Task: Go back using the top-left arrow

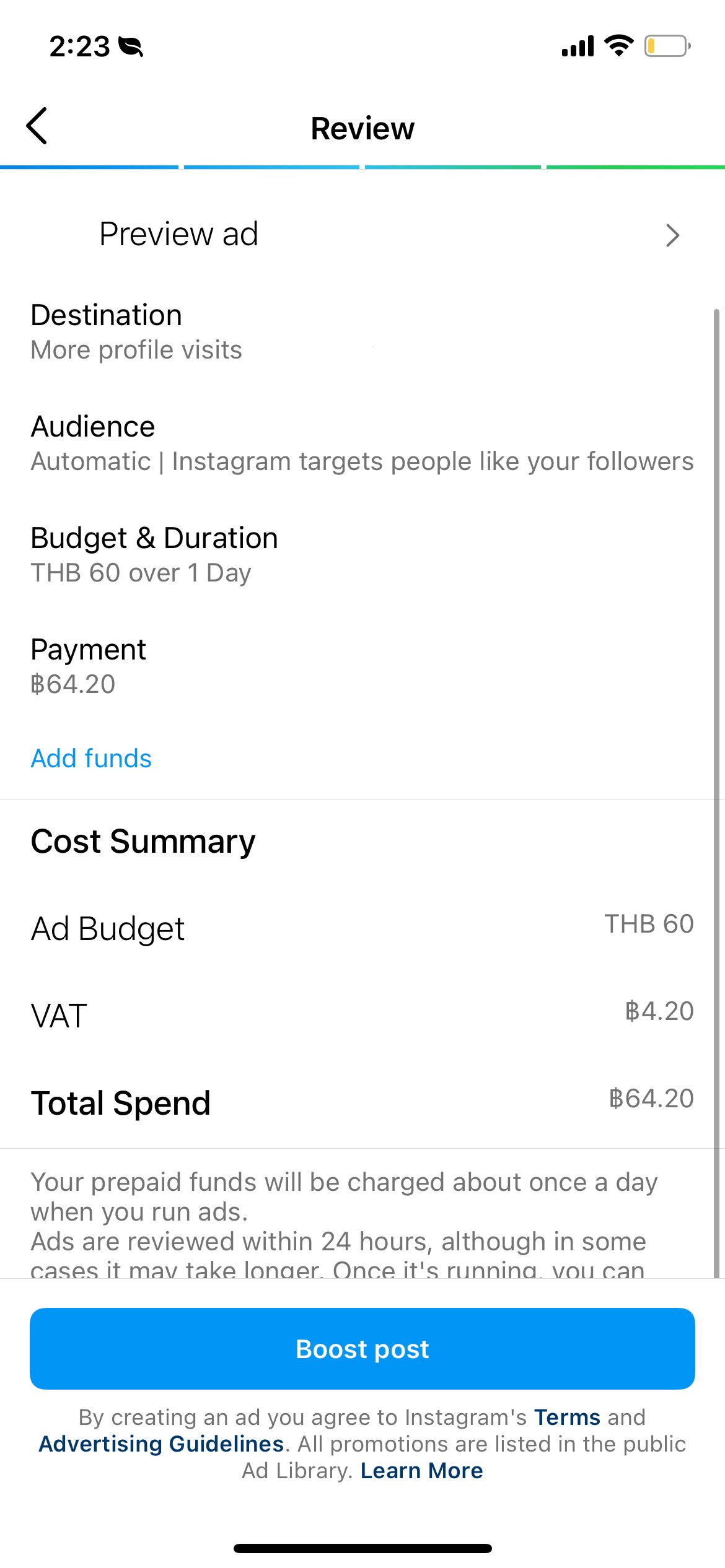Action: pyautogui.click(x=37, y=126)
